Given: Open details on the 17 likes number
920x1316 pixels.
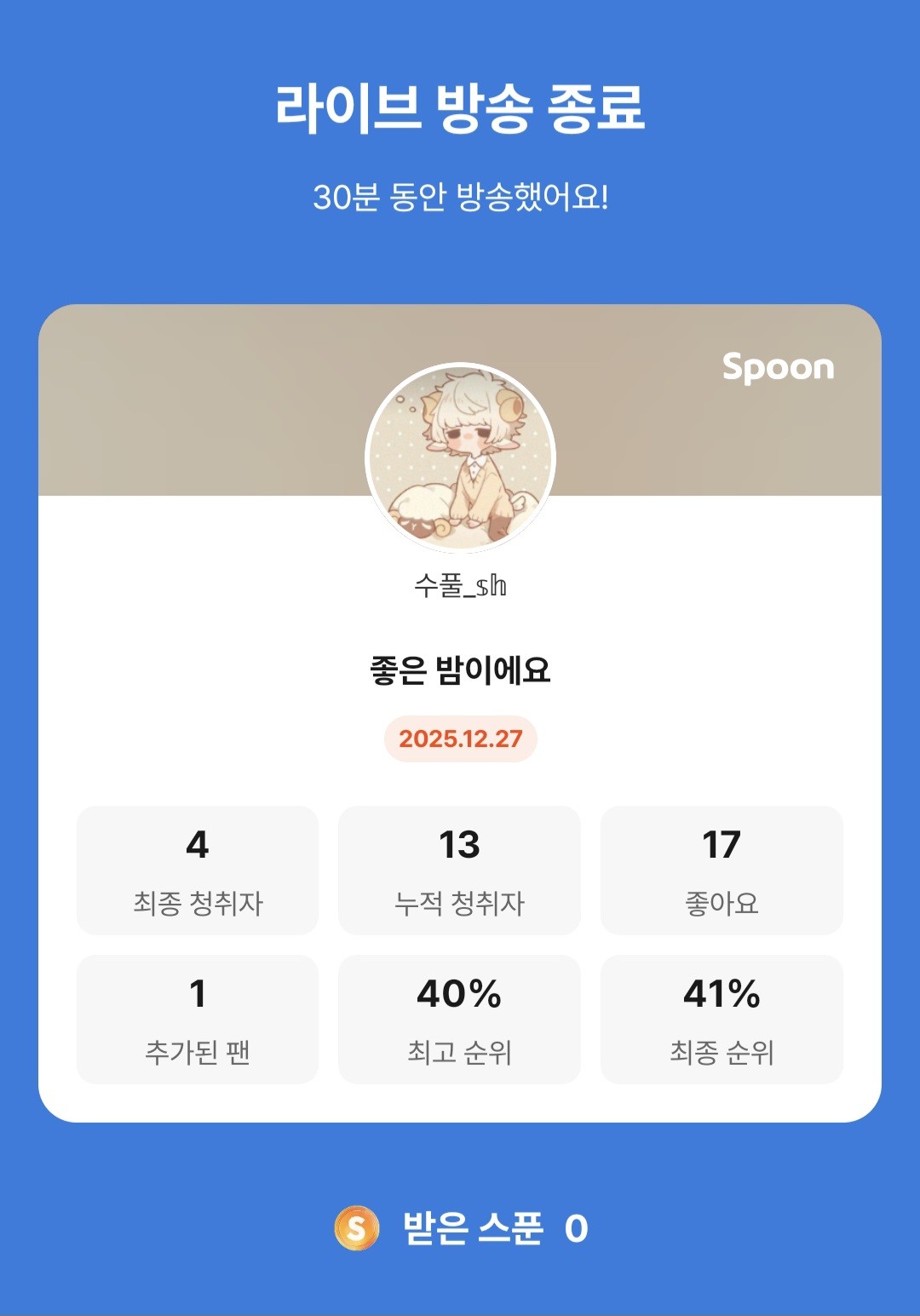Looking at the screenshot, I should [721, 844].
